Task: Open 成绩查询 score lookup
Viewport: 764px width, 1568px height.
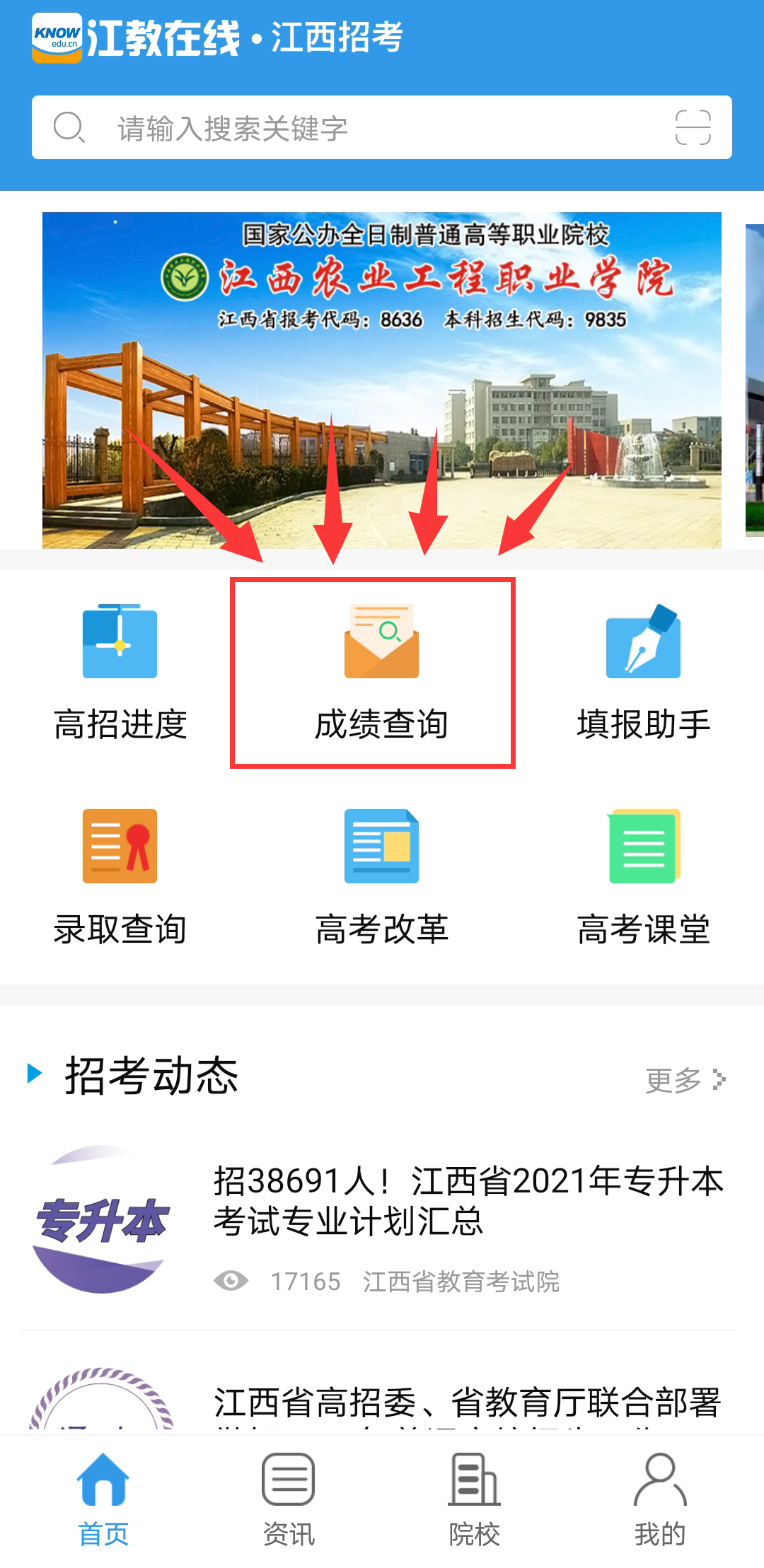Action: click(381, 672)
